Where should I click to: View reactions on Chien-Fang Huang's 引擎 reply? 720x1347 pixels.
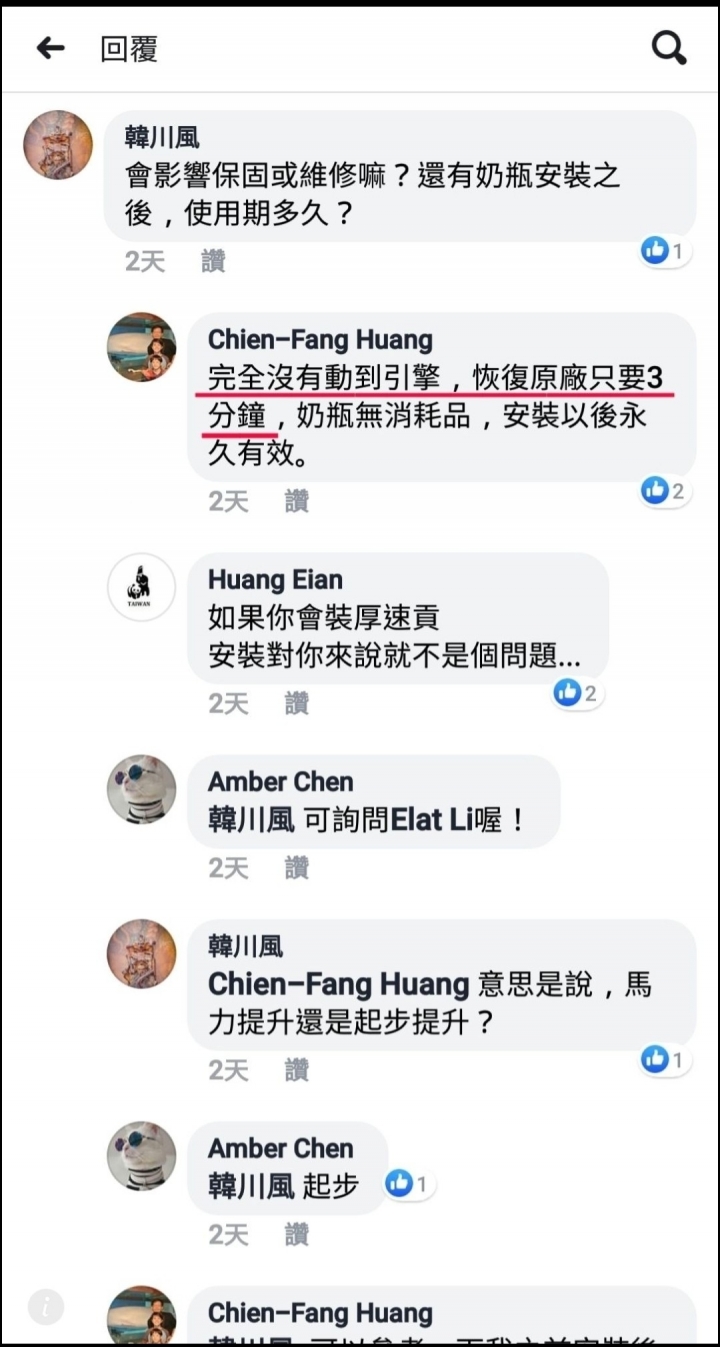(x=665, y=490)
